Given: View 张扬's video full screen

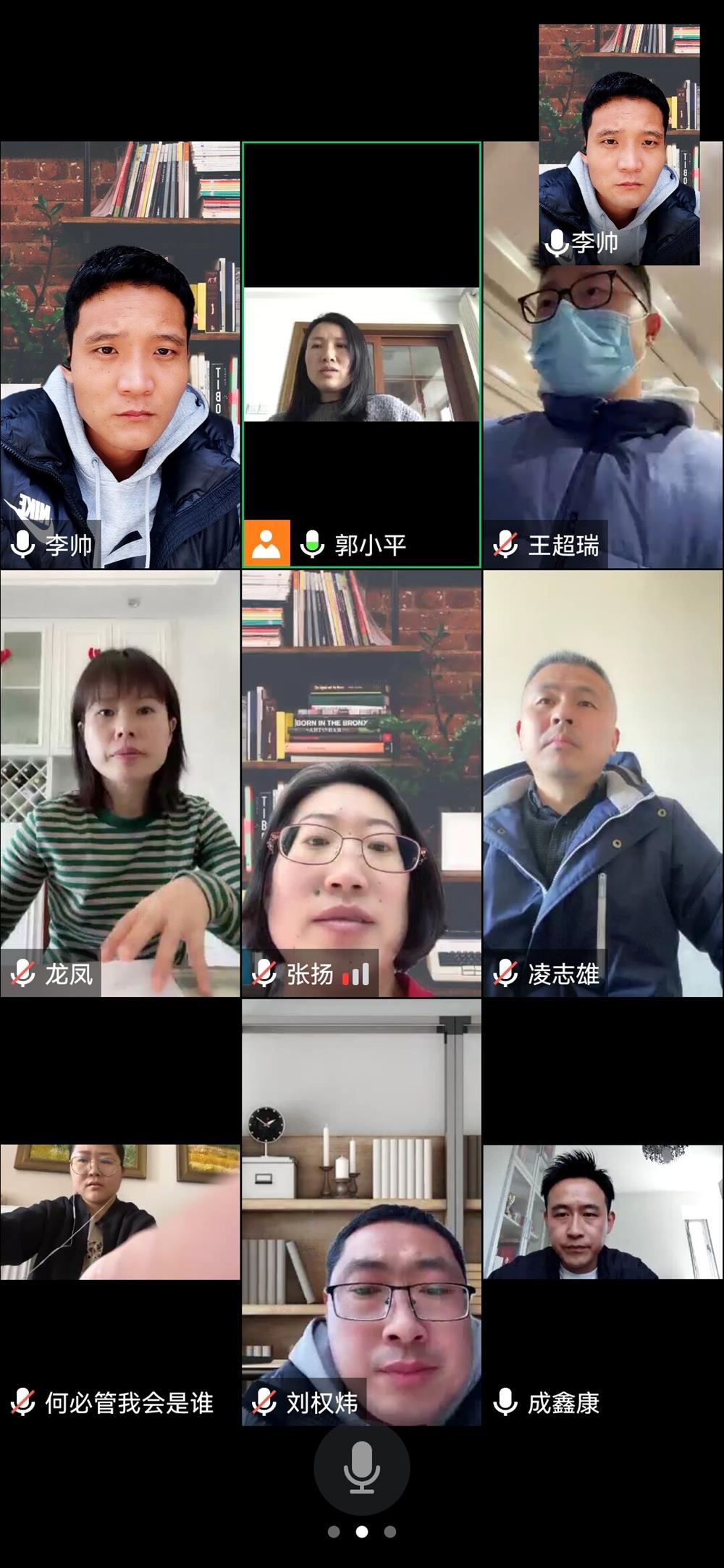Looking at the screenshot, I should click(x=361, y=784).
